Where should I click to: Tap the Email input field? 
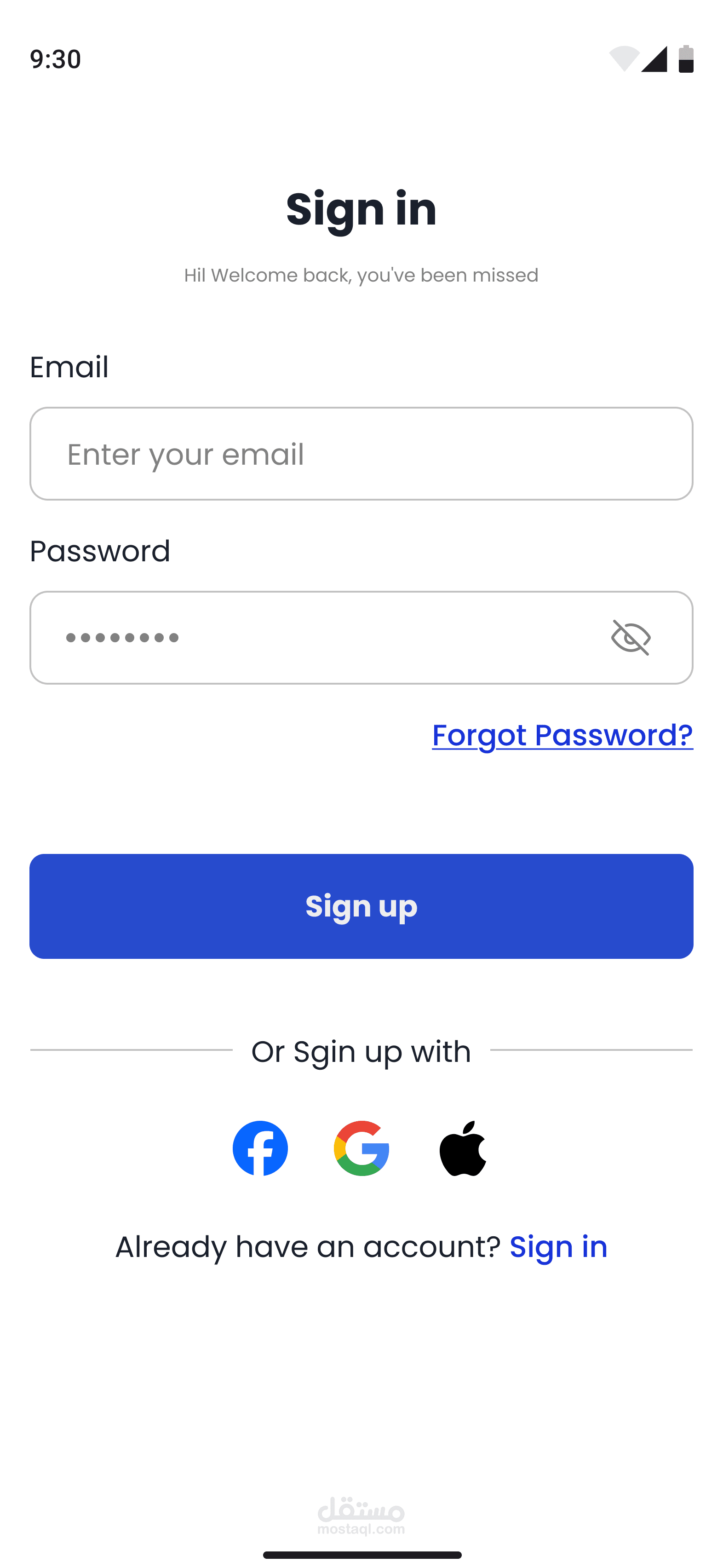361,454
